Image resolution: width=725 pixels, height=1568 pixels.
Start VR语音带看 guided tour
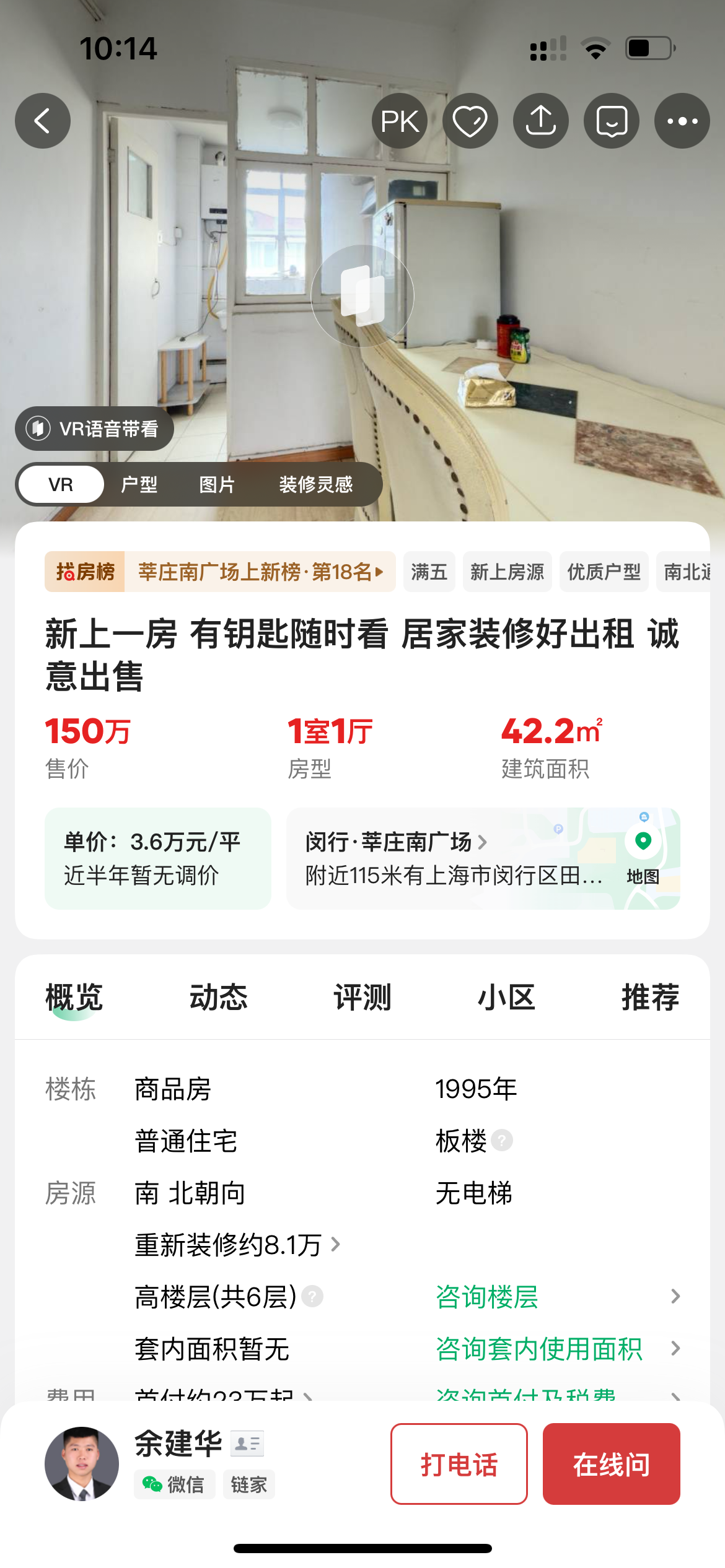pos(95,429)
